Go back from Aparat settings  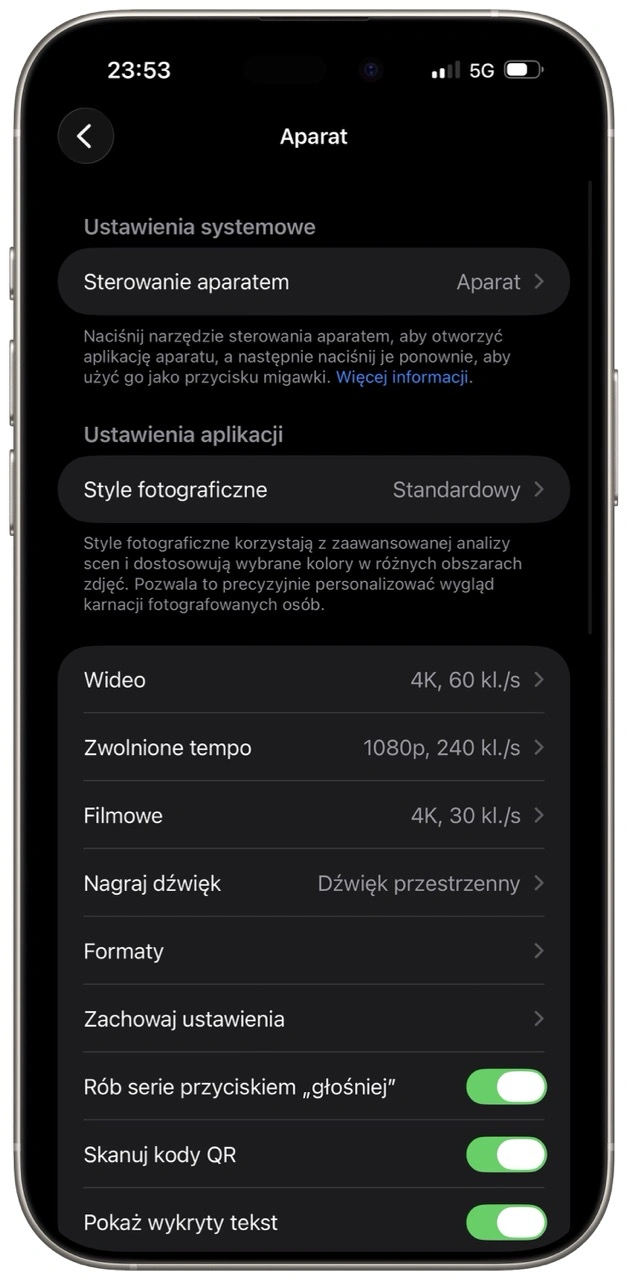[85, 136]
